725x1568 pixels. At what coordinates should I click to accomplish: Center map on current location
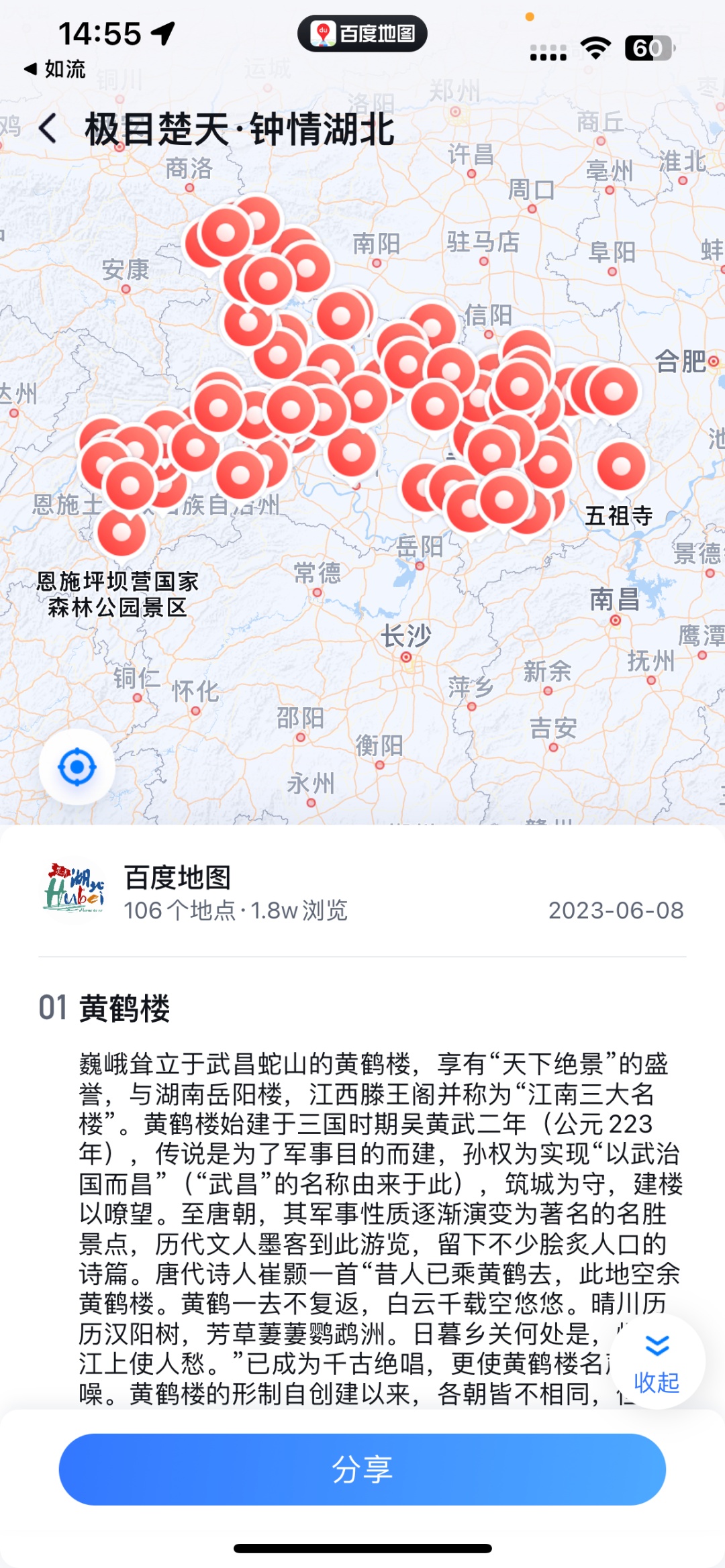coord(77,766)
